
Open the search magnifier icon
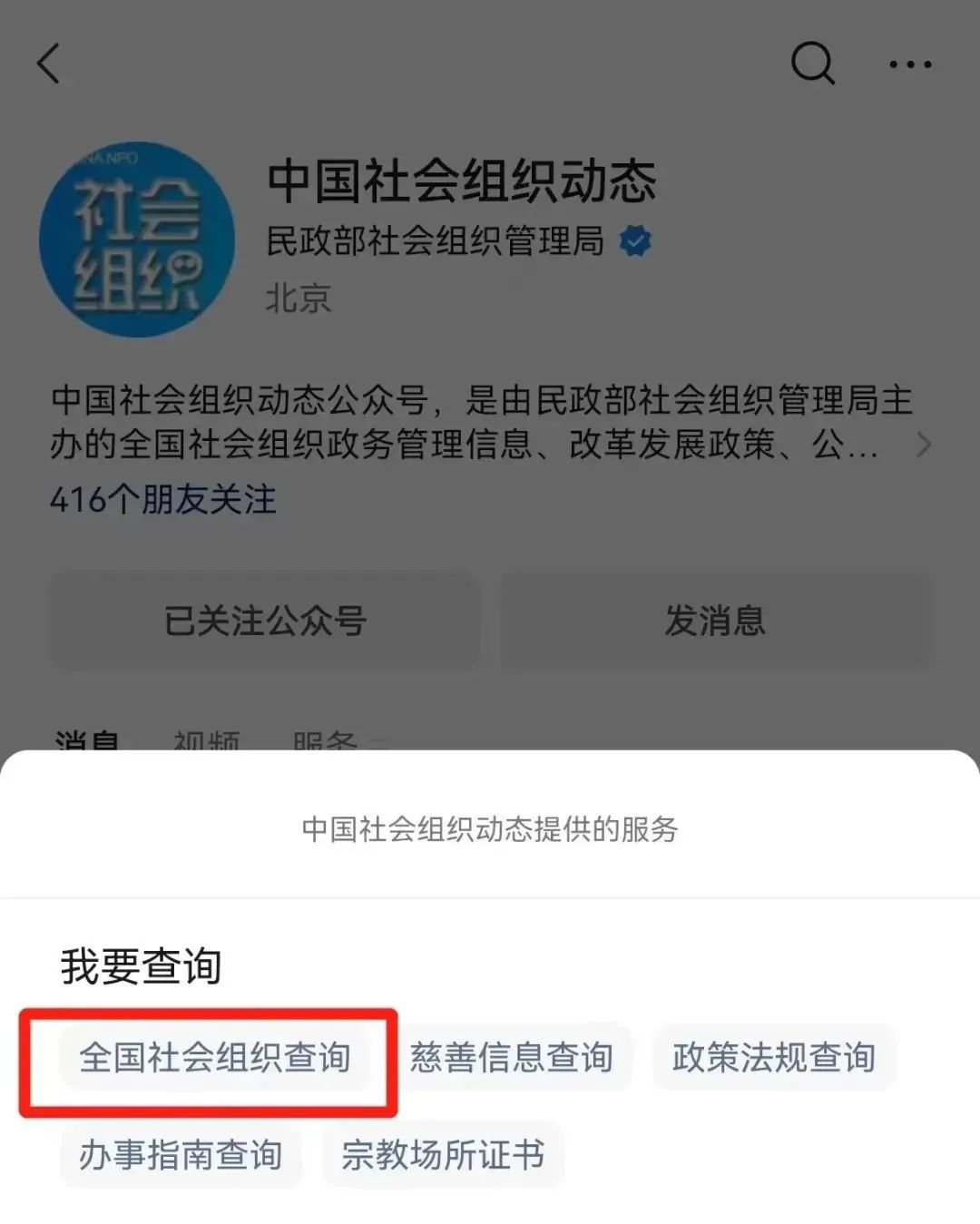point(812,64)
